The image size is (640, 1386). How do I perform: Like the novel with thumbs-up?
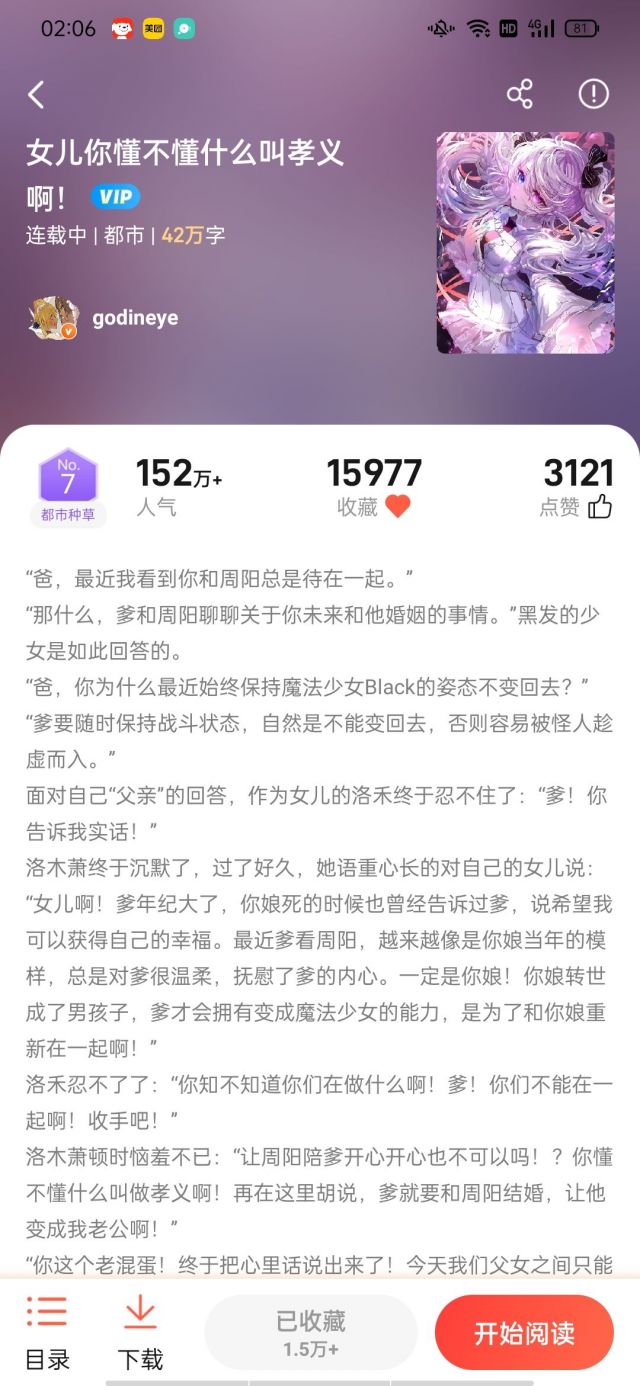pos(600,507)
